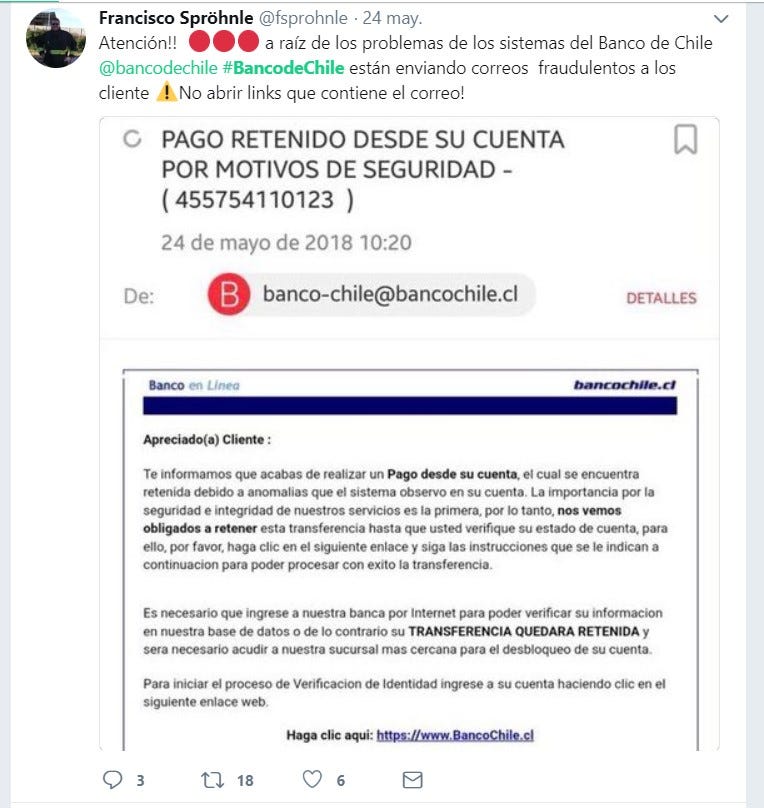Open Francisco Spröhnle's profile picture
Screen dimensions: 764x808
[55, 38]
